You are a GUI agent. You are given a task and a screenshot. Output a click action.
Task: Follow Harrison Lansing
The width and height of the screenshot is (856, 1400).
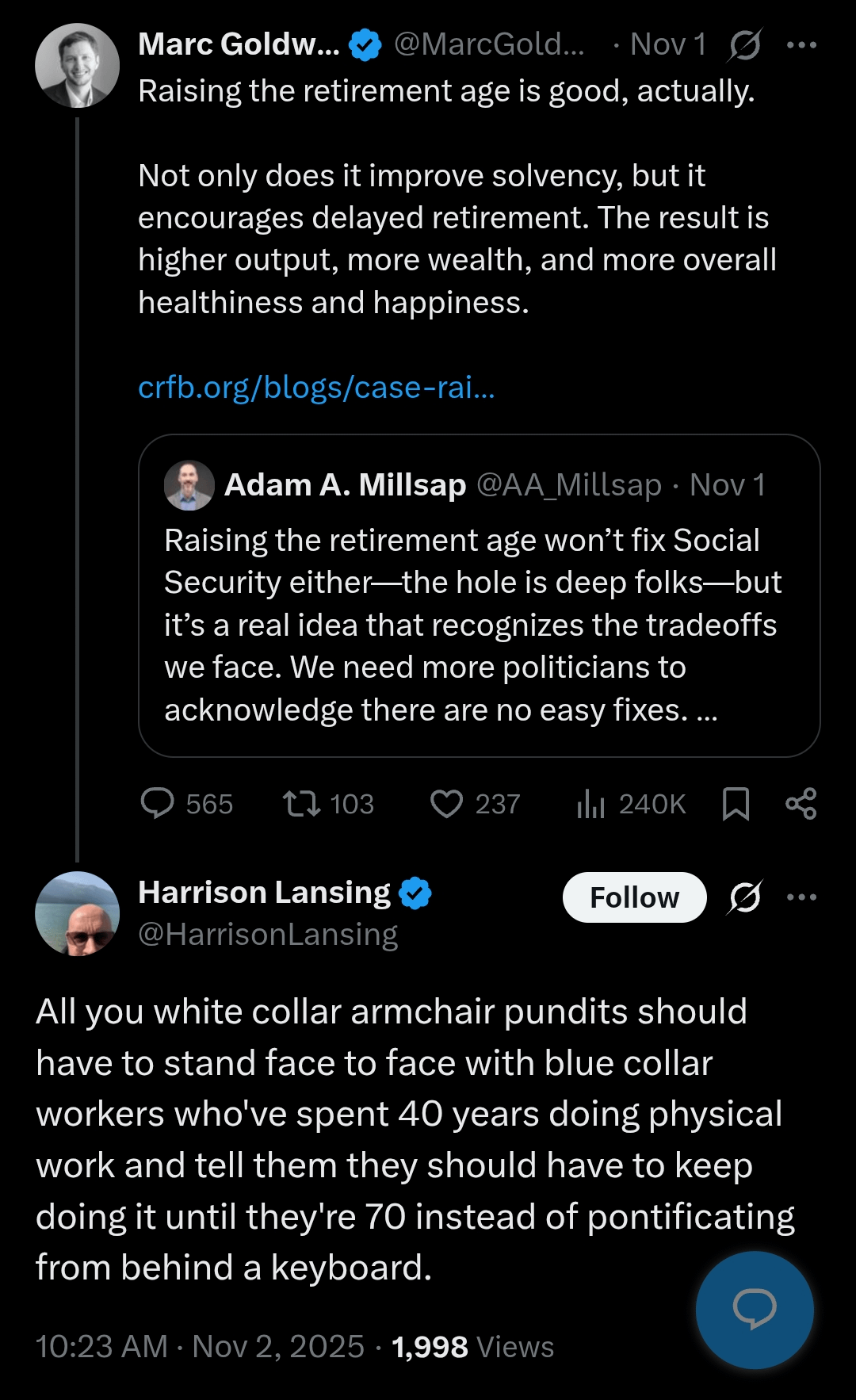(x=634, y=897)
